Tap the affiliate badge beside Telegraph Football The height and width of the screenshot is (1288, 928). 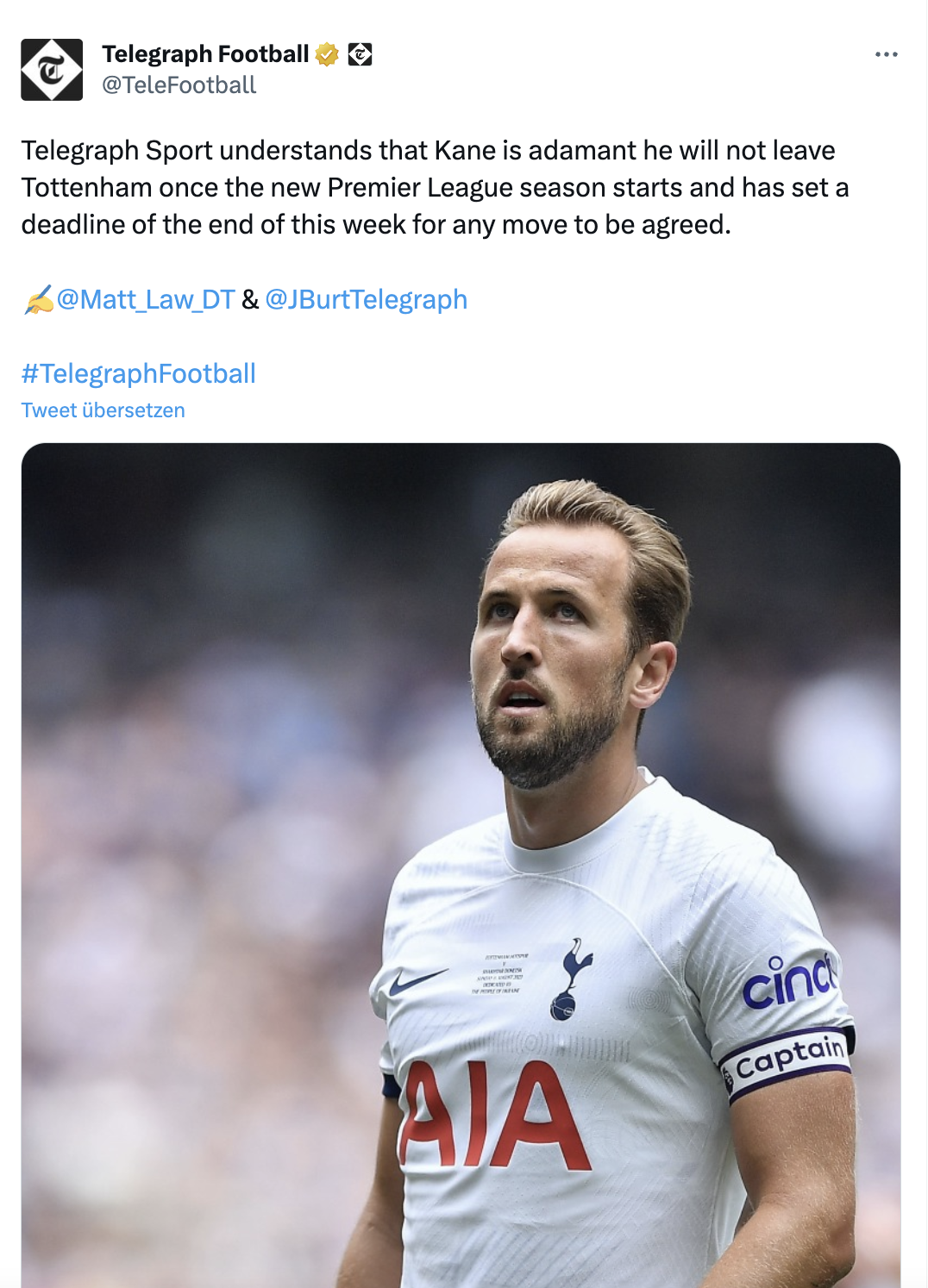click(x=360, y=54)
